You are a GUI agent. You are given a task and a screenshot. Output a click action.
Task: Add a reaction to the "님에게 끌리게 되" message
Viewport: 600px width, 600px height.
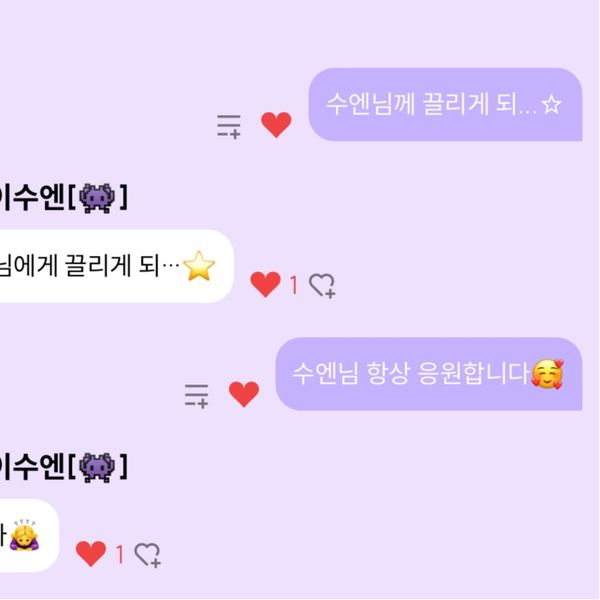click(322, 286)
